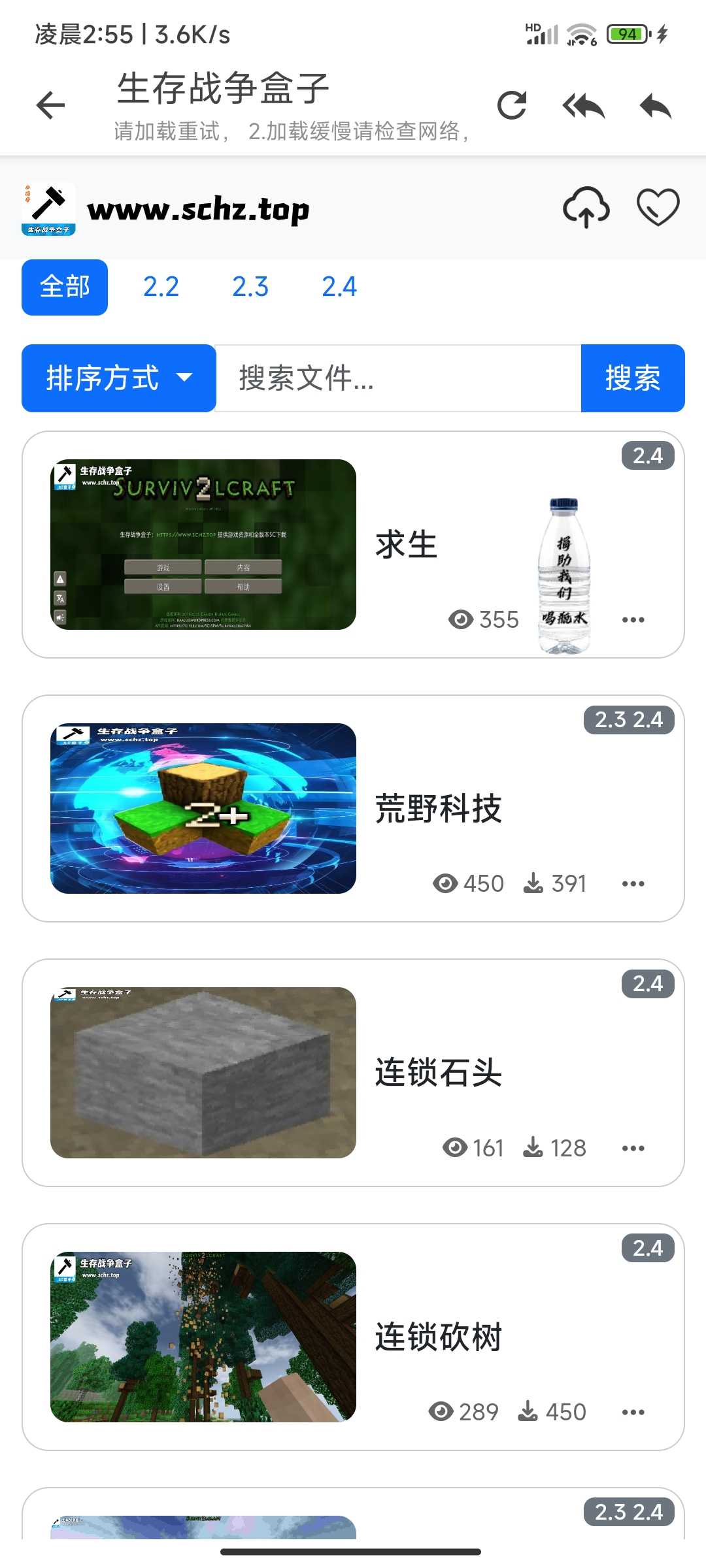706x1568 pixels.
Task: Tap the single-arrow reply icon
Action: click(x=656, y=105)
